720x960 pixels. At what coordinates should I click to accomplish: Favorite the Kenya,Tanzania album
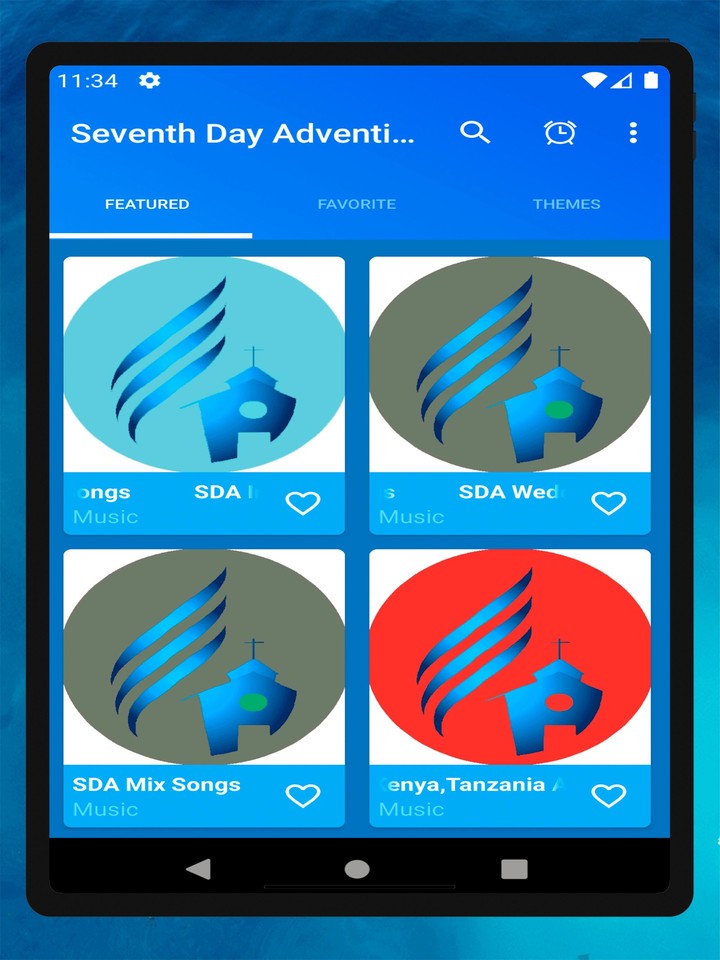[608, 795]
